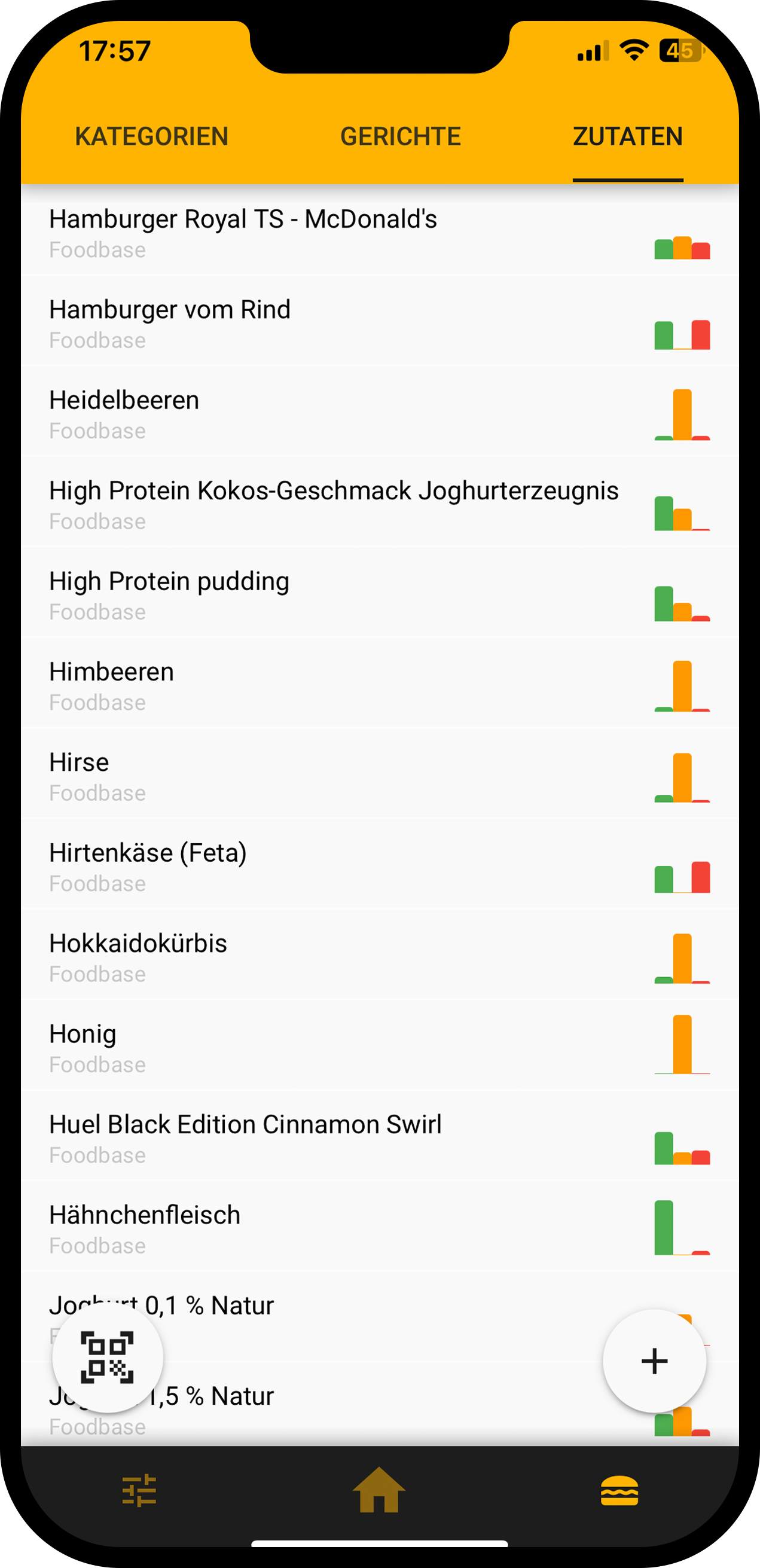Open Hähnchenfleisch ingredient
The width and height of the screenshot is (760, 1568).
click(x=145, y=1228)
